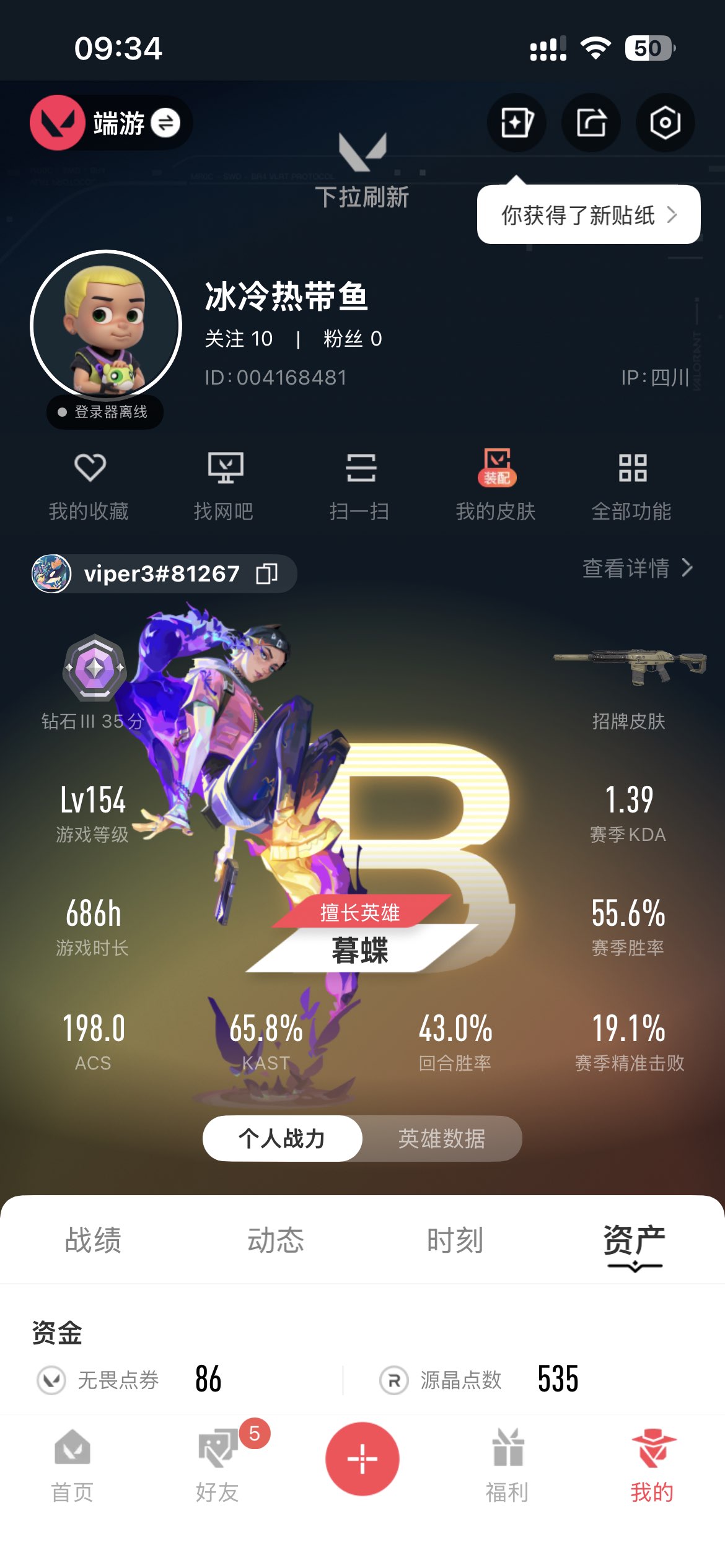The image size is (725, 1568).
Task: Switch to 英雄数据 segment
Action: [x=441, y=1138]
